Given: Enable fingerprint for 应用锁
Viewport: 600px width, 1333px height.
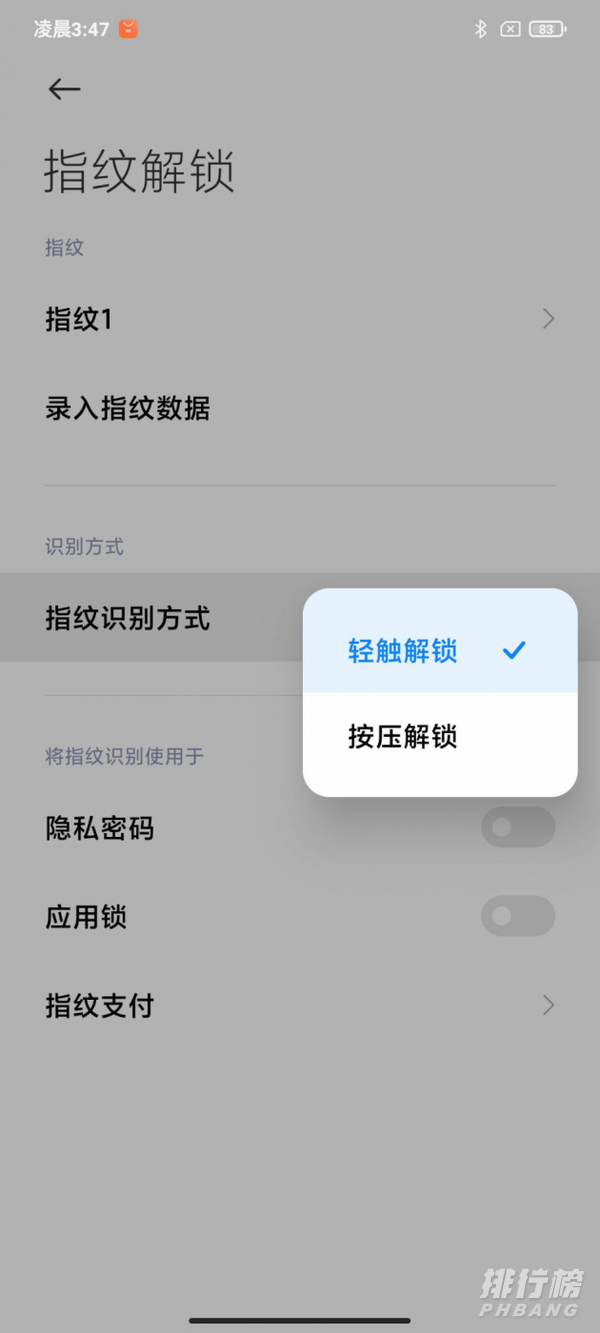Looking at the screenshot, I should (x=517, y=916).
